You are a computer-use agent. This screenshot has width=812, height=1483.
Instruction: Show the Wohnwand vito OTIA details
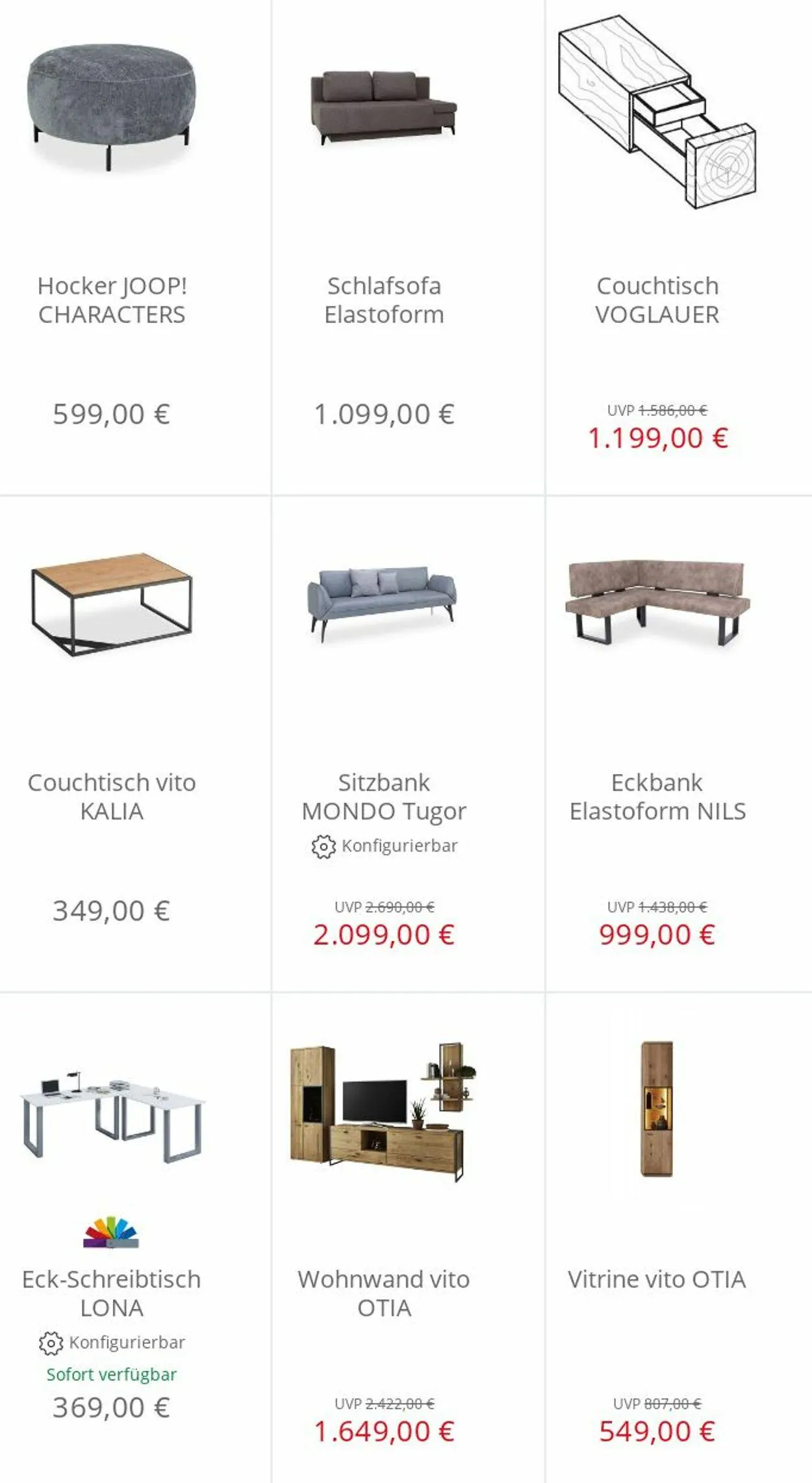tap(384, 1293)
